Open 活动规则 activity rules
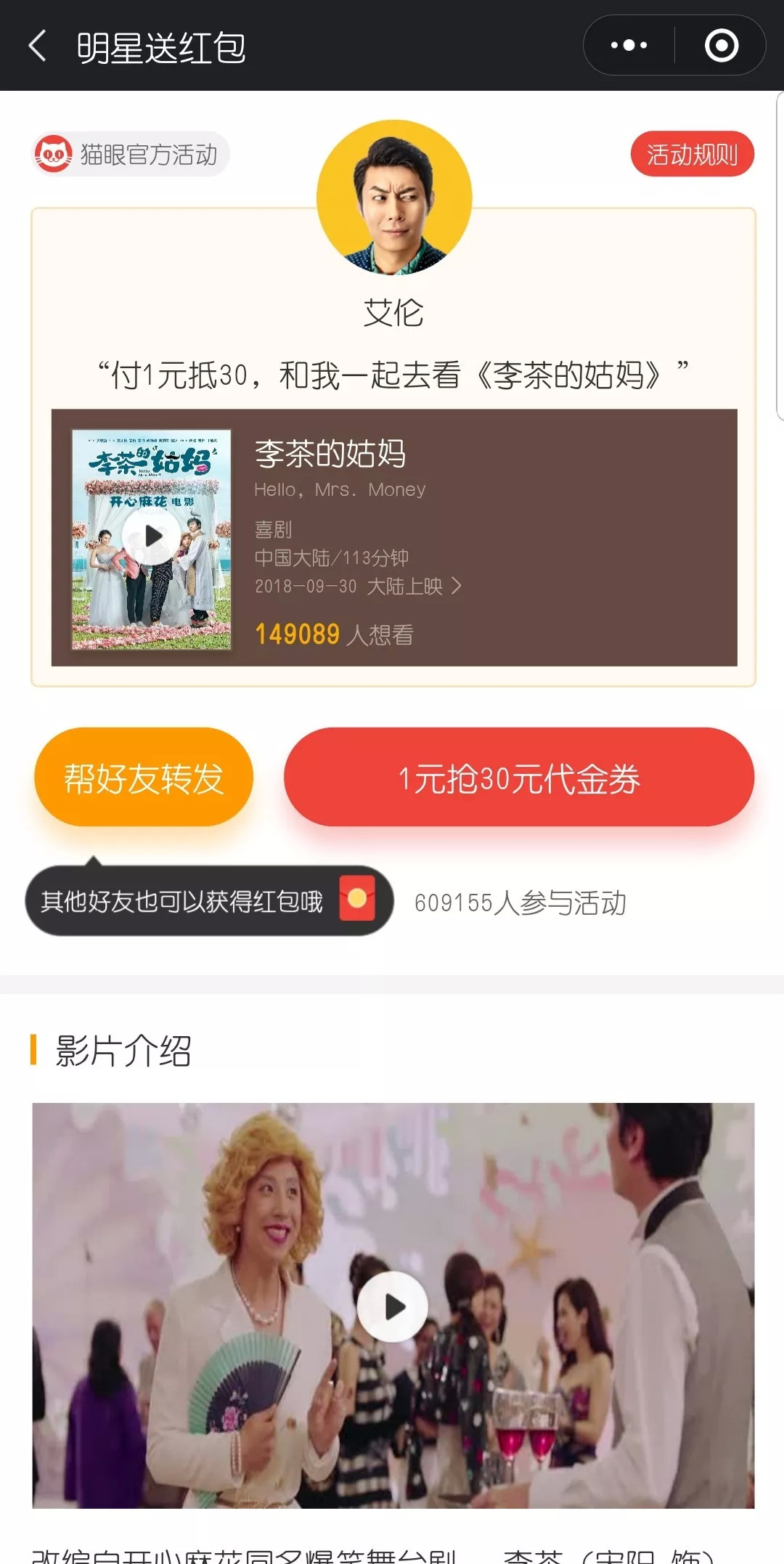Screen dimensions: 784x1564 click(692, 154)
